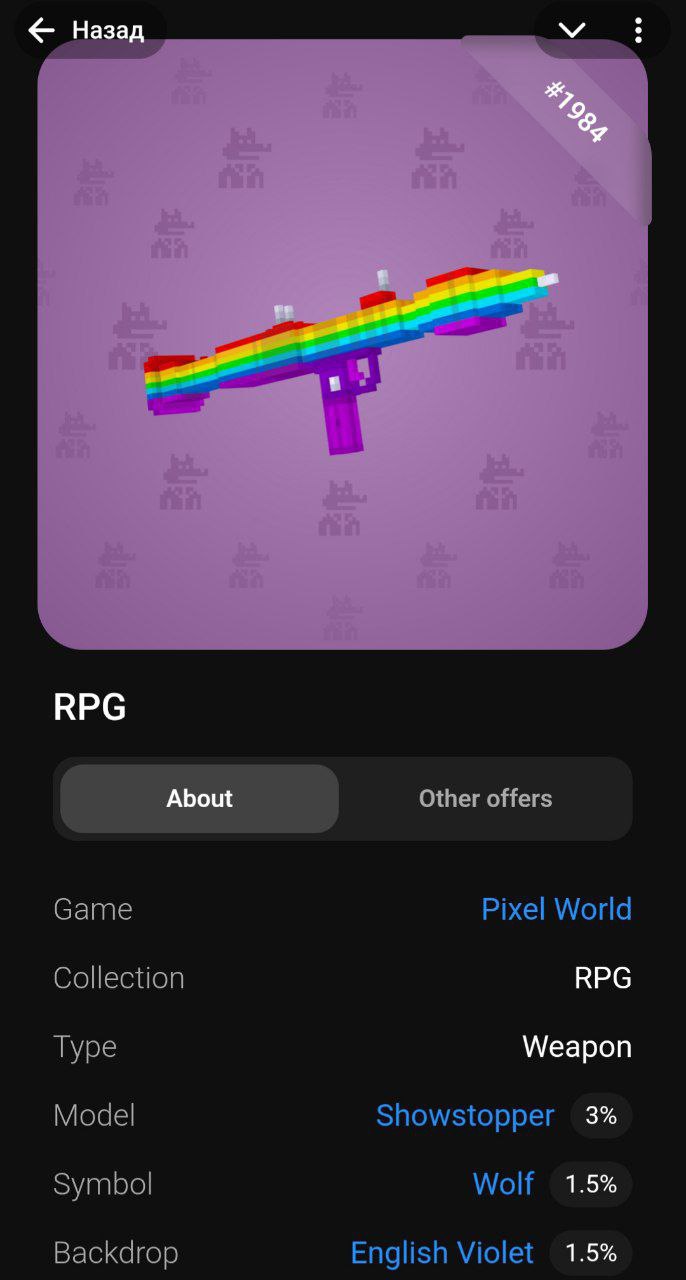Open the Pixel World game link

[x=556, y=909]
